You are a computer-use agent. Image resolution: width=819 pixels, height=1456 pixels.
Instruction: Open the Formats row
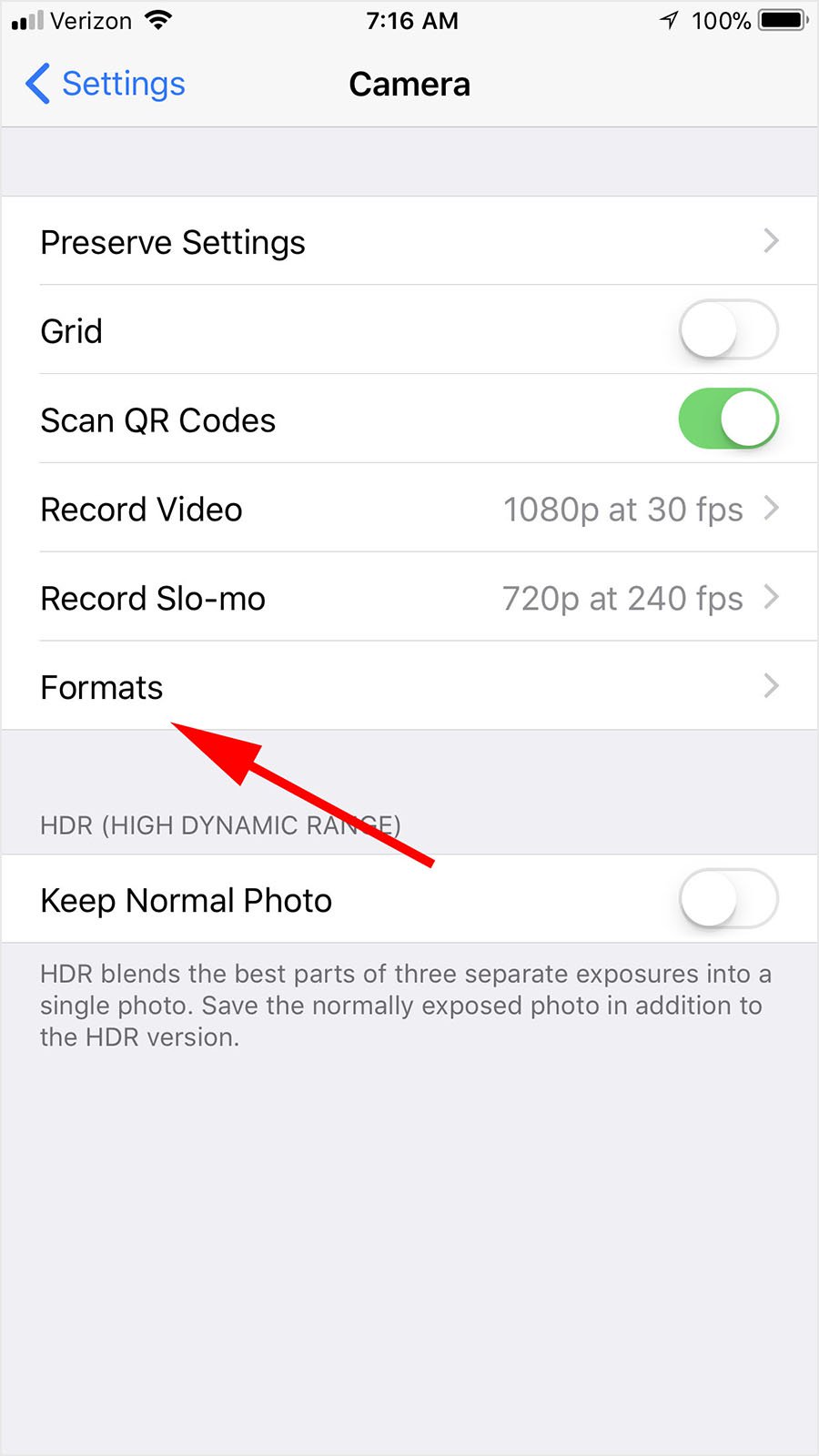(409, 686)
